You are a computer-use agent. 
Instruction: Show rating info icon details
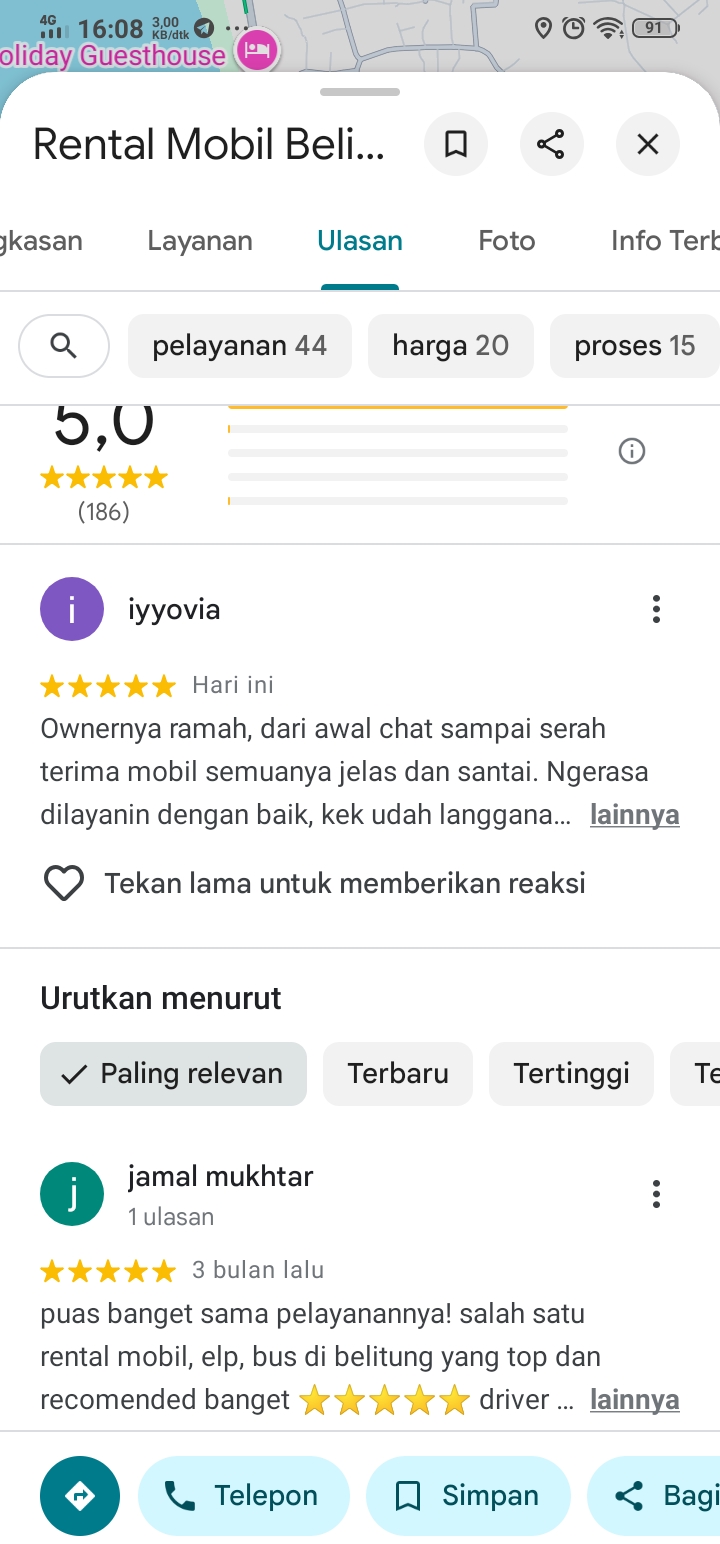point(632,452)
